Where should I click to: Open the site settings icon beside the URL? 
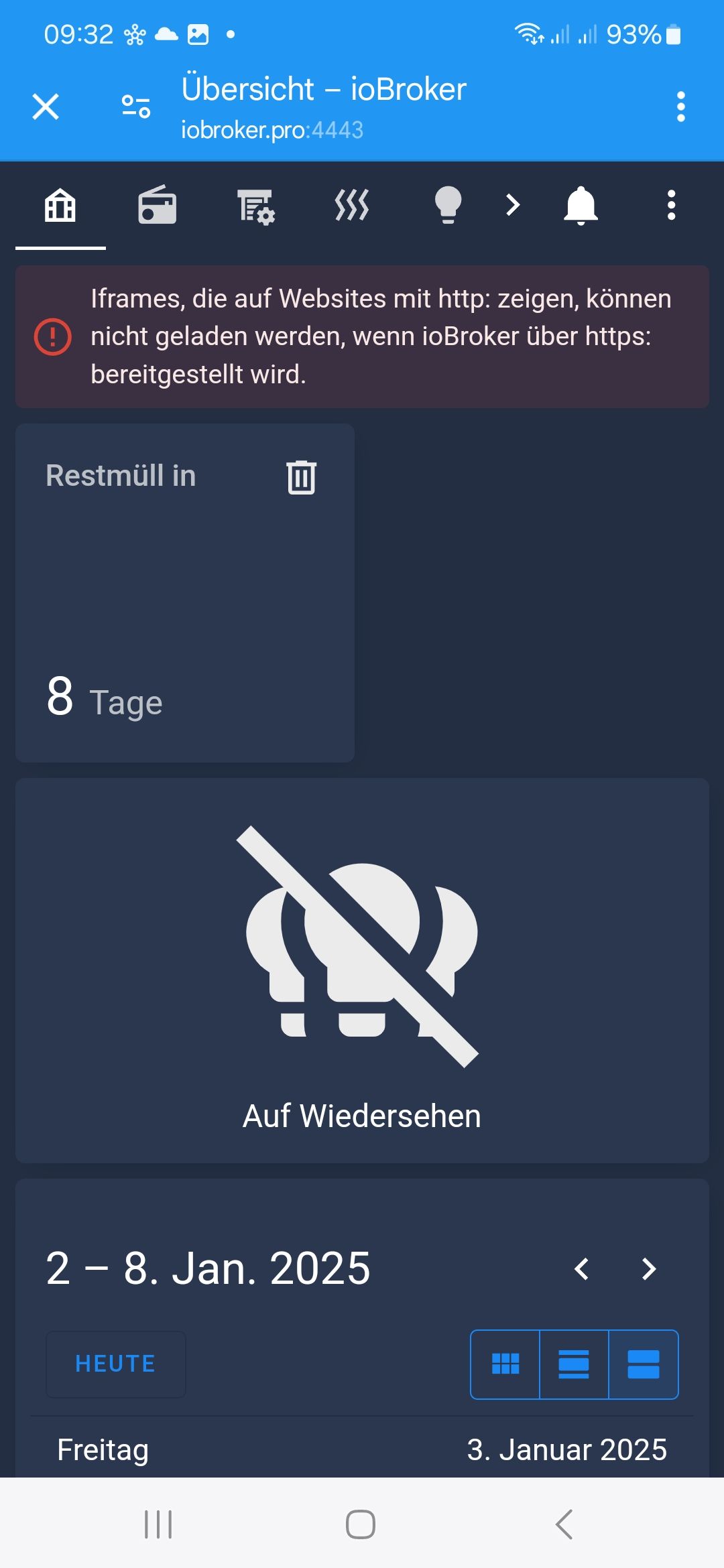pyautogui.click(x=136, y=107)
